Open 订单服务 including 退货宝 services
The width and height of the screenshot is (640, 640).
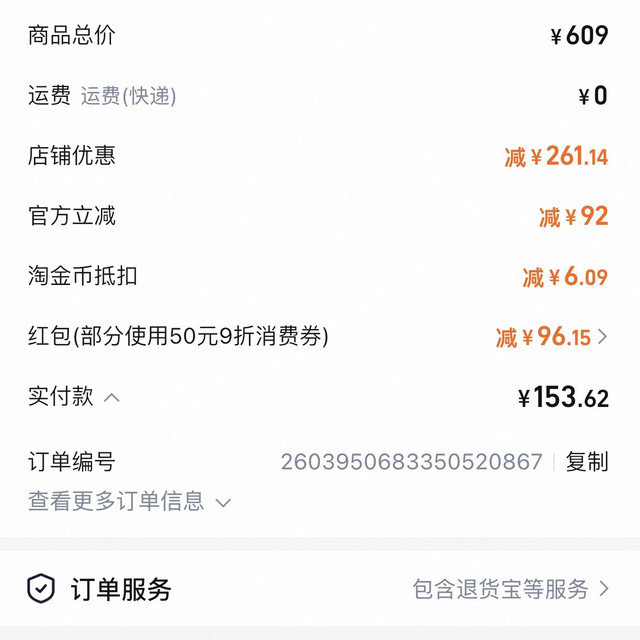click(x=510, y=589)
